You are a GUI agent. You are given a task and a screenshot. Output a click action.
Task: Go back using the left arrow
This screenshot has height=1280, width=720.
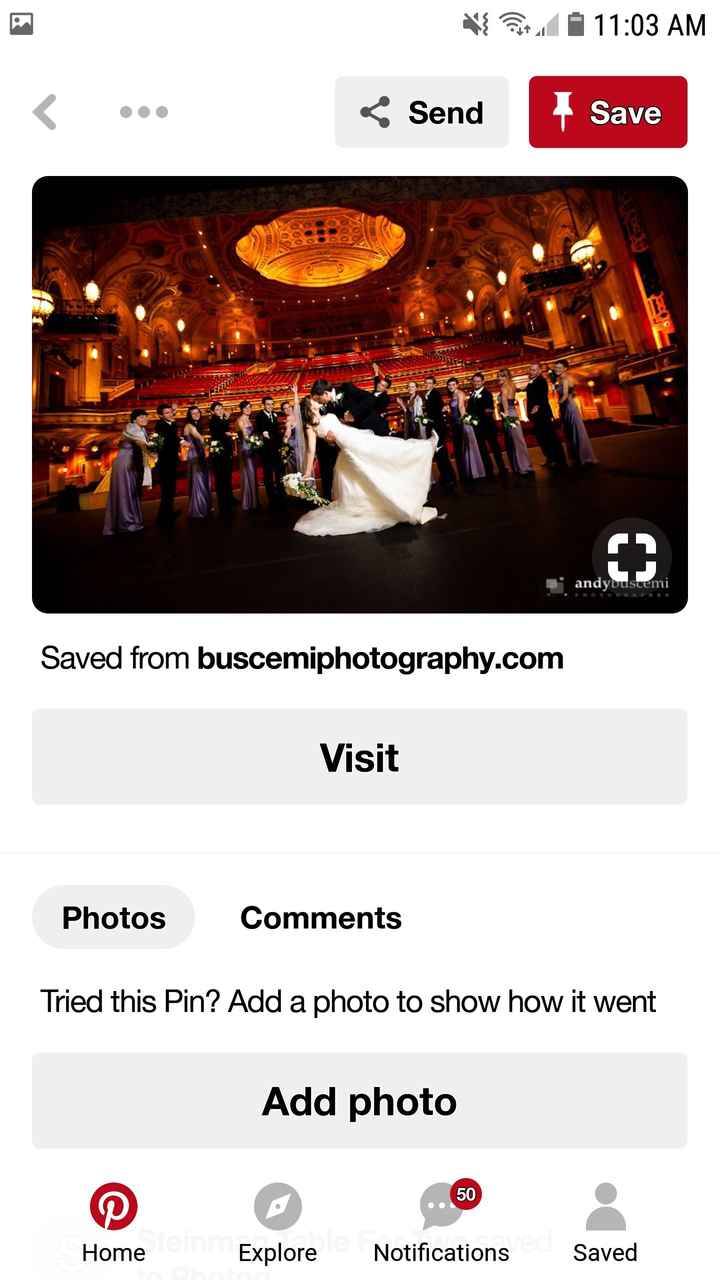tap(45, 112)
